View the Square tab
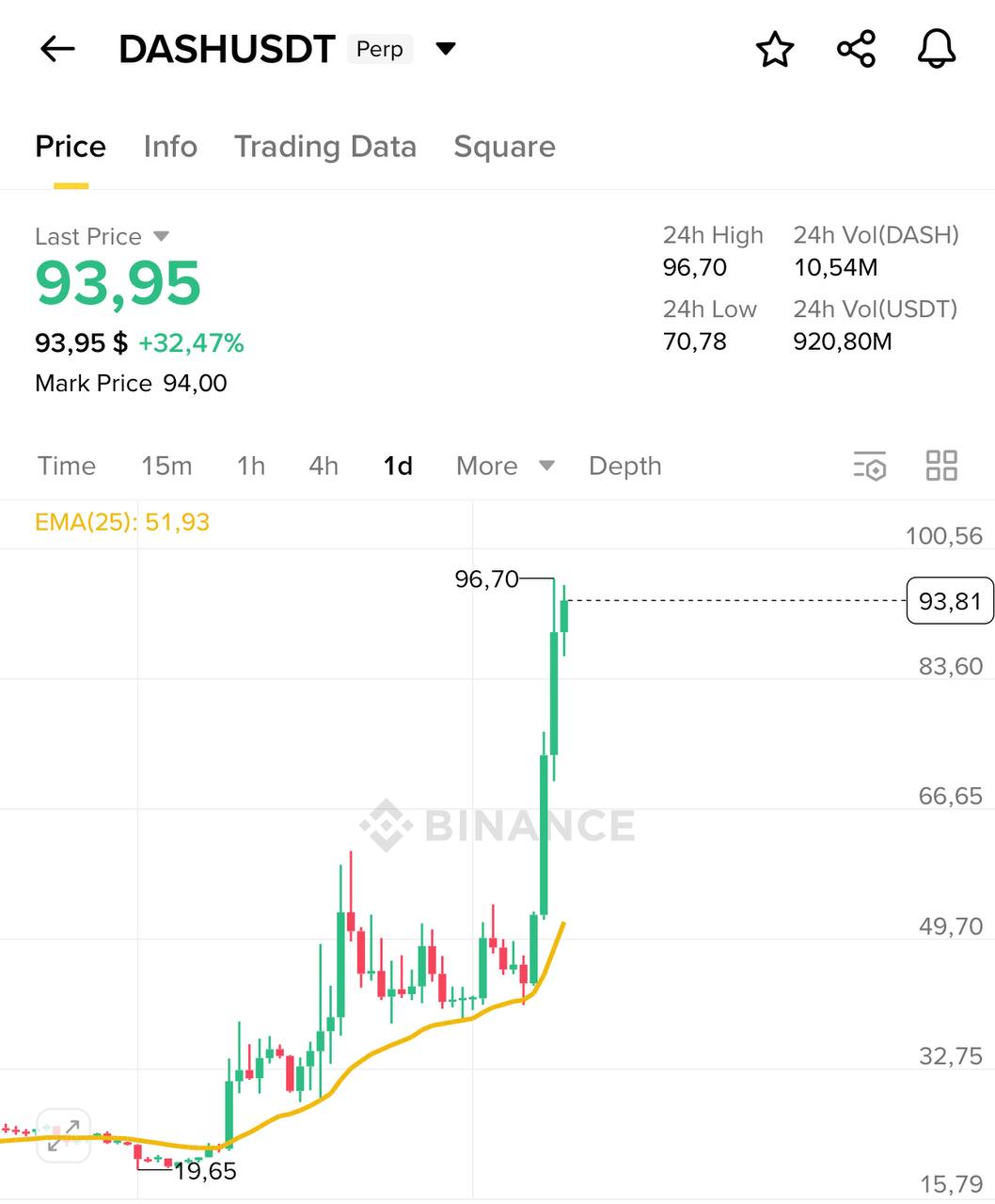The image size is (995, 1204). click(504, 147)
